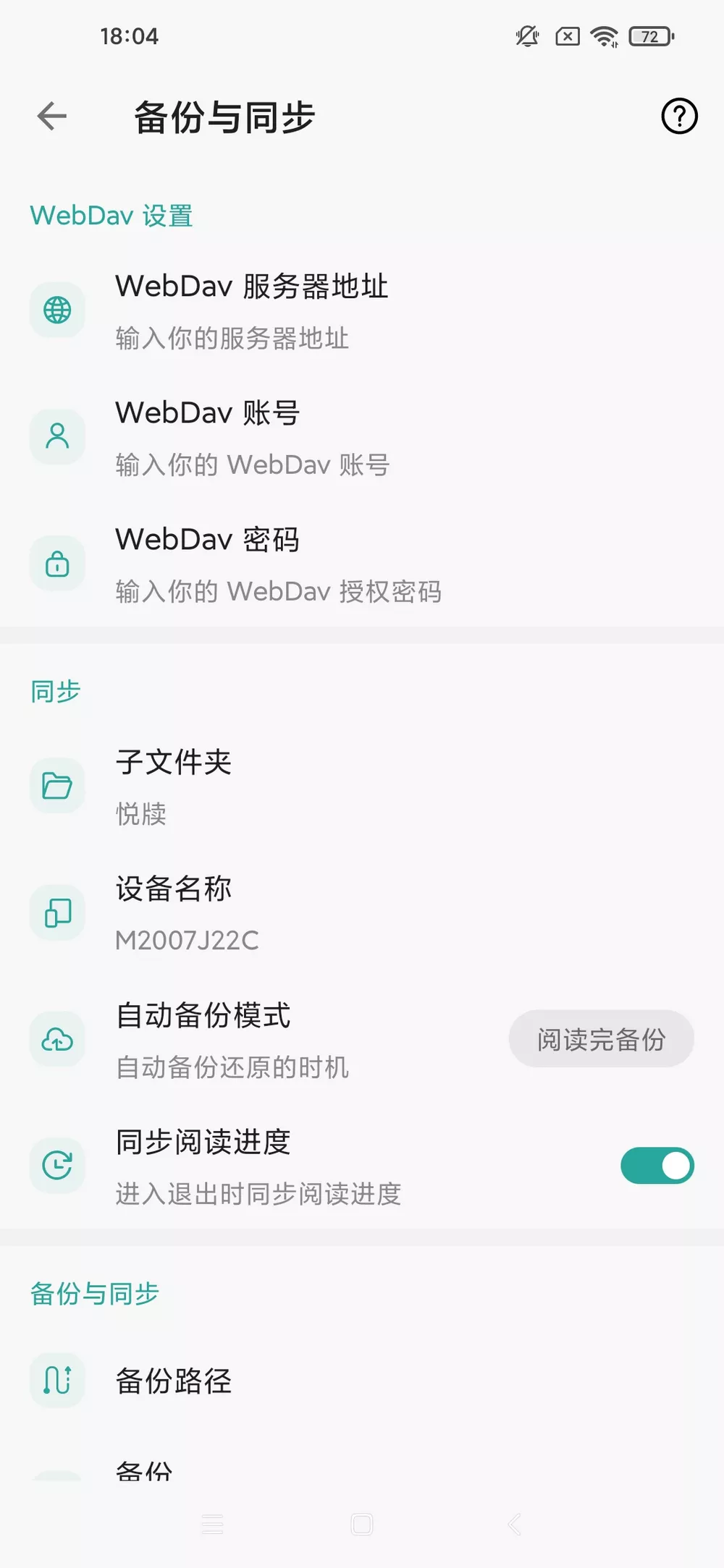Click the sync clock icon beside 同步阅读进度
Screen dimensions: 724x1568
tap(57, 1166)
